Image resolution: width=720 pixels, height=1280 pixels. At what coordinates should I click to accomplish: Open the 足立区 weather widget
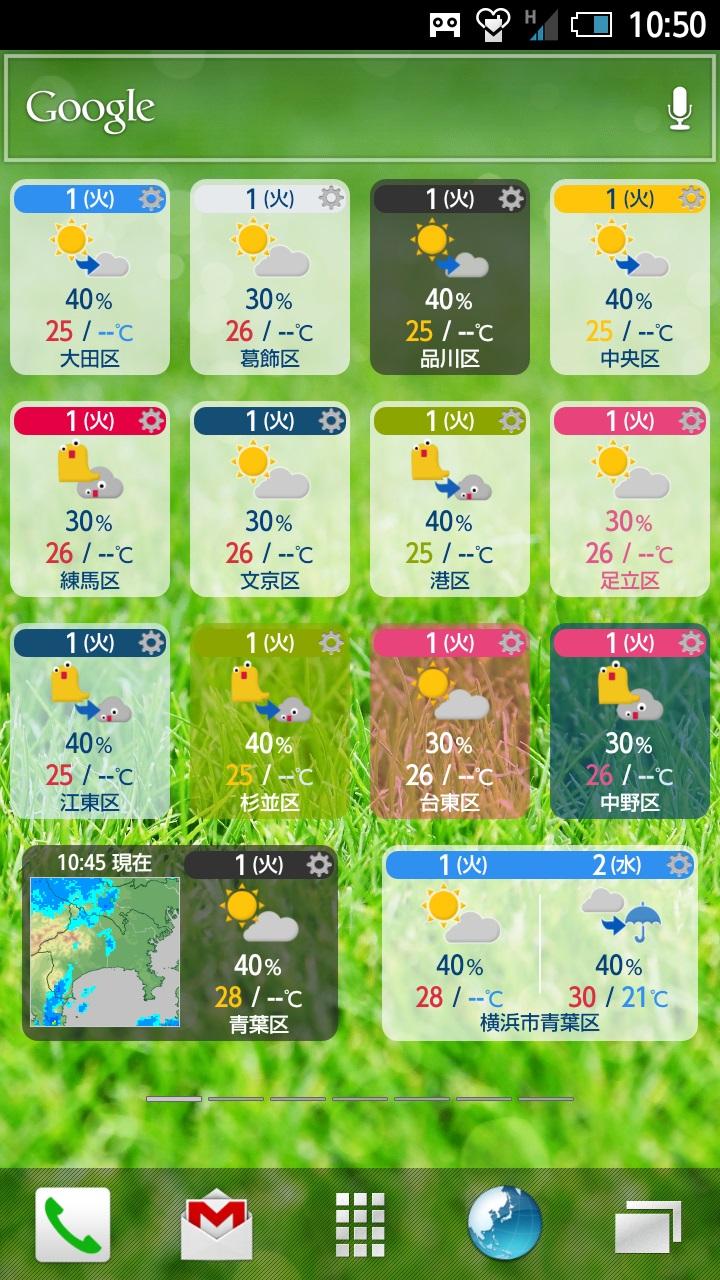[629, 508]
